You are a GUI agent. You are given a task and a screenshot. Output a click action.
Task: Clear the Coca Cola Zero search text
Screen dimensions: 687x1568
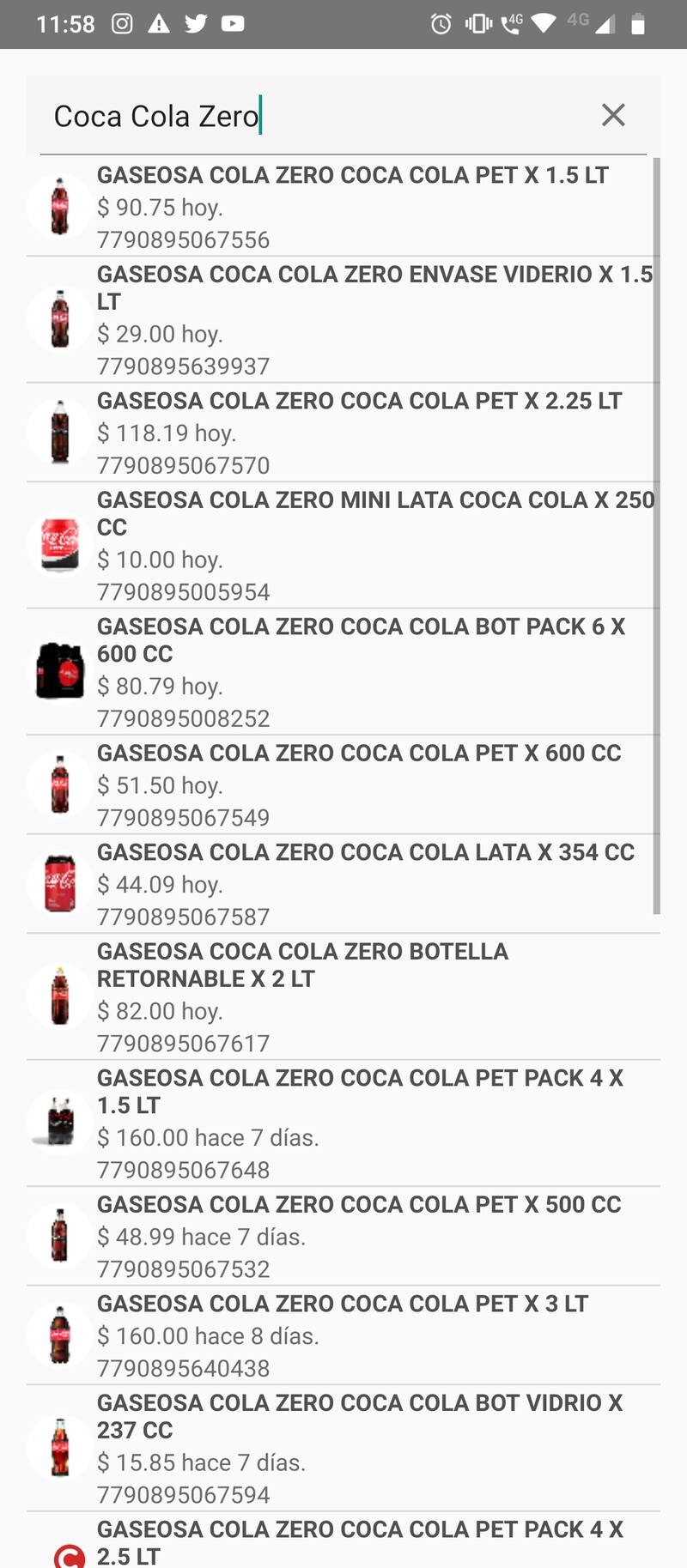pyautogui.click(x=613, y=115)
